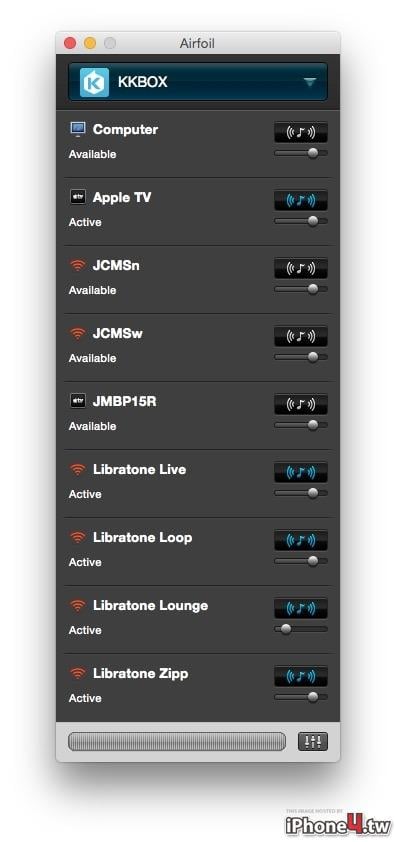Open the KKBOX audio source dropdown
Image resolution: width=396 pixels, height=842 pixels.
[198, 82]
